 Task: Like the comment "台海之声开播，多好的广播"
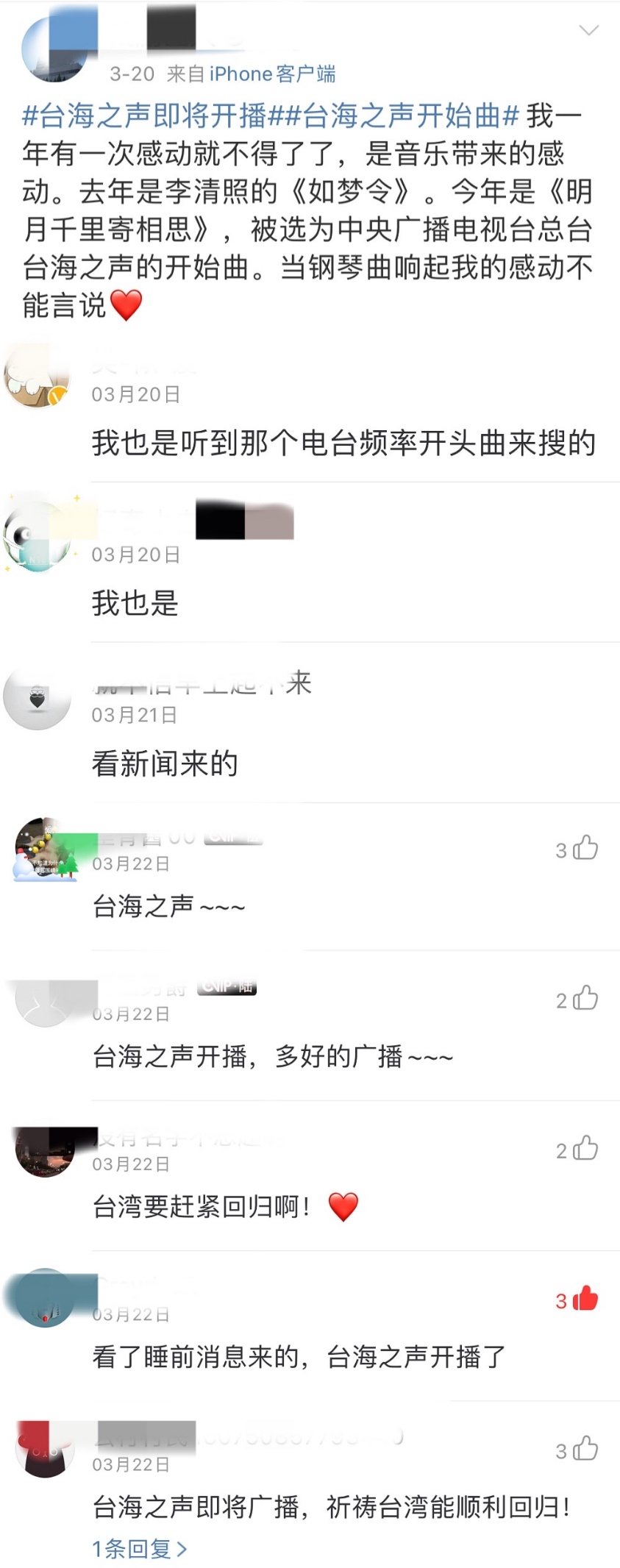585,999
